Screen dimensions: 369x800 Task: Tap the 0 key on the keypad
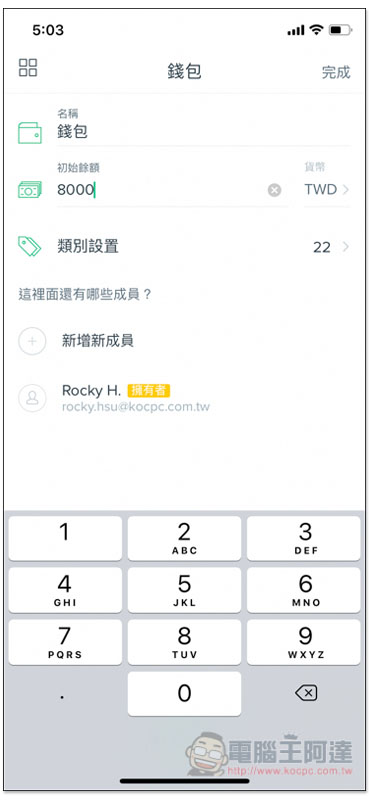coord(184,693)
